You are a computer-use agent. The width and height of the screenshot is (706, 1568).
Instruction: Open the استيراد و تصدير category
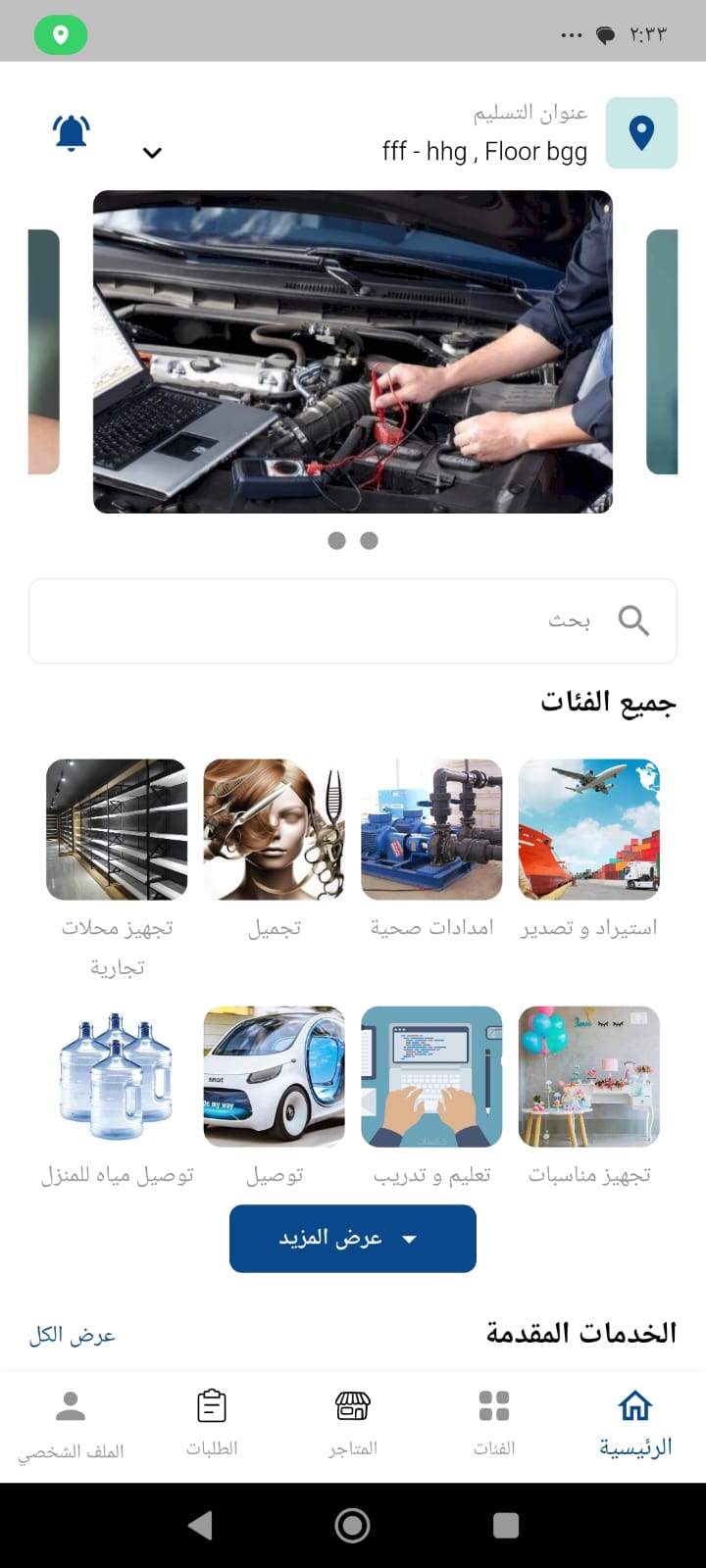(589, 849)
